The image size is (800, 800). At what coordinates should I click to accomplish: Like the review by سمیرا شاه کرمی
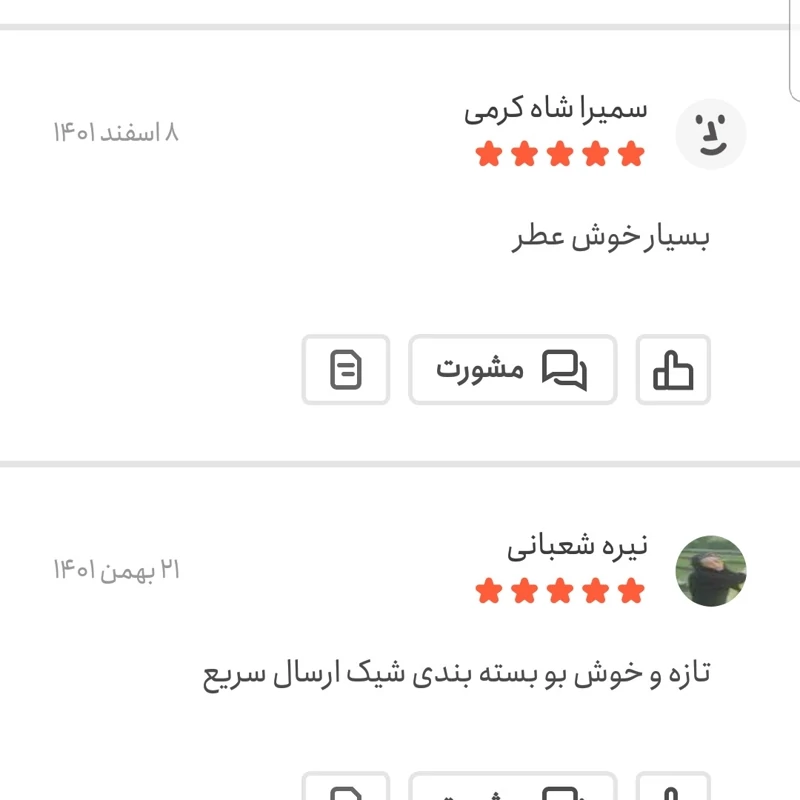pos(673,370)
